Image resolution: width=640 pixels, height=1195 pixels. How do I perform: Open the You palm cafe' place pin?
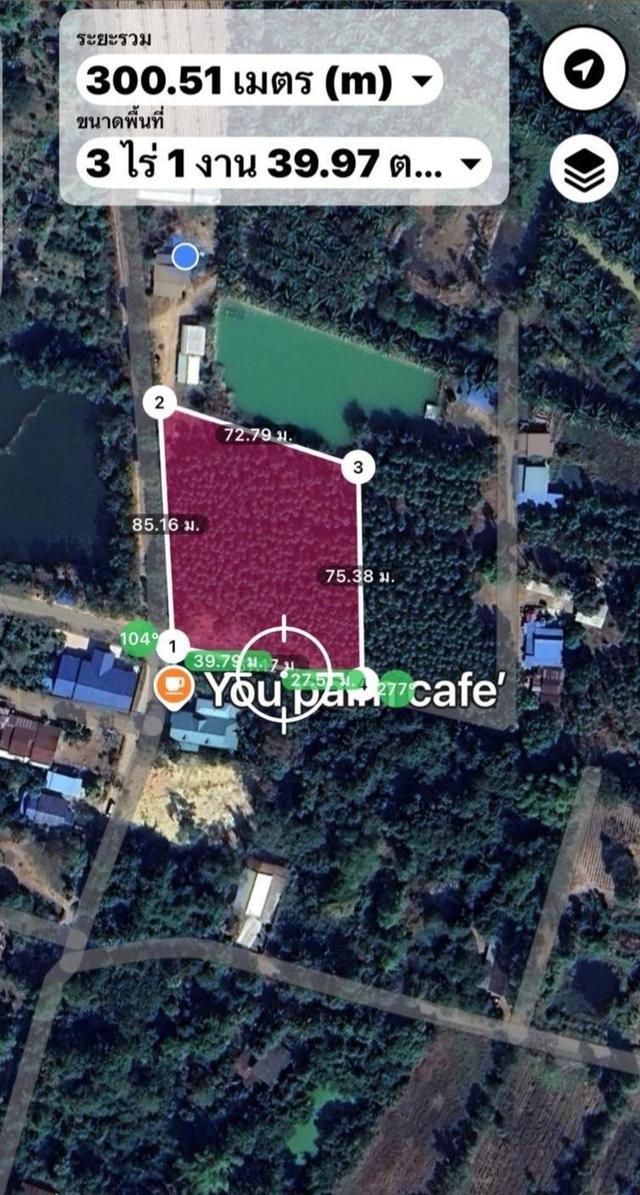[174, 688]
